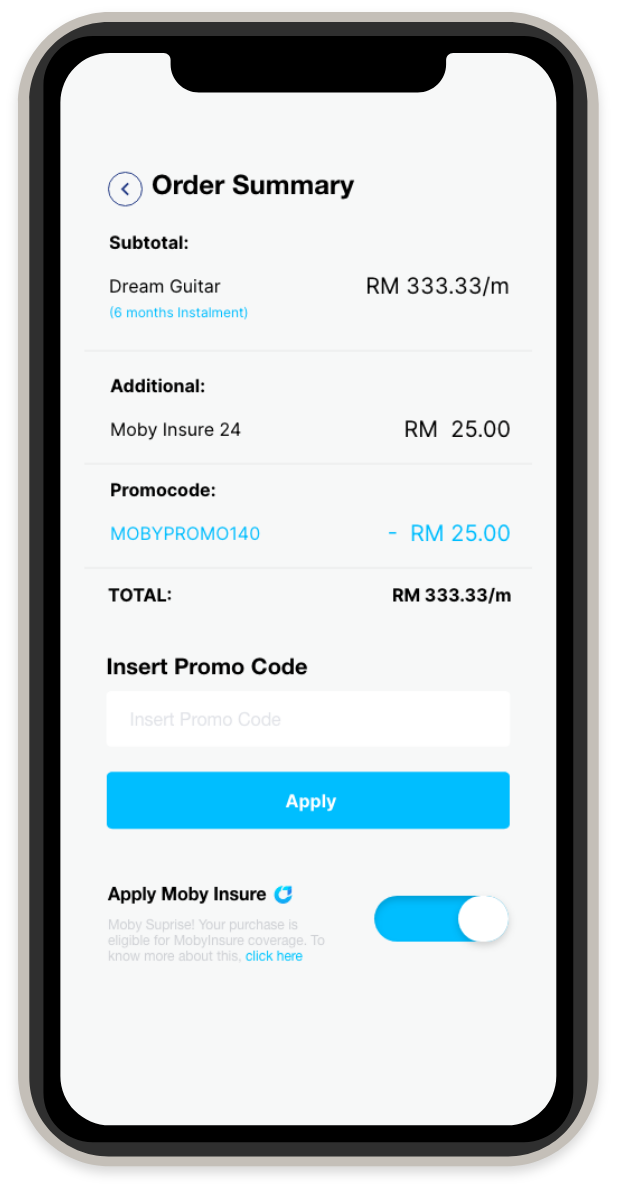Tap the refresh icon beside Apply Moby Insure
This screenshot has height=1191, width=617.
click(x=283, y=894)
